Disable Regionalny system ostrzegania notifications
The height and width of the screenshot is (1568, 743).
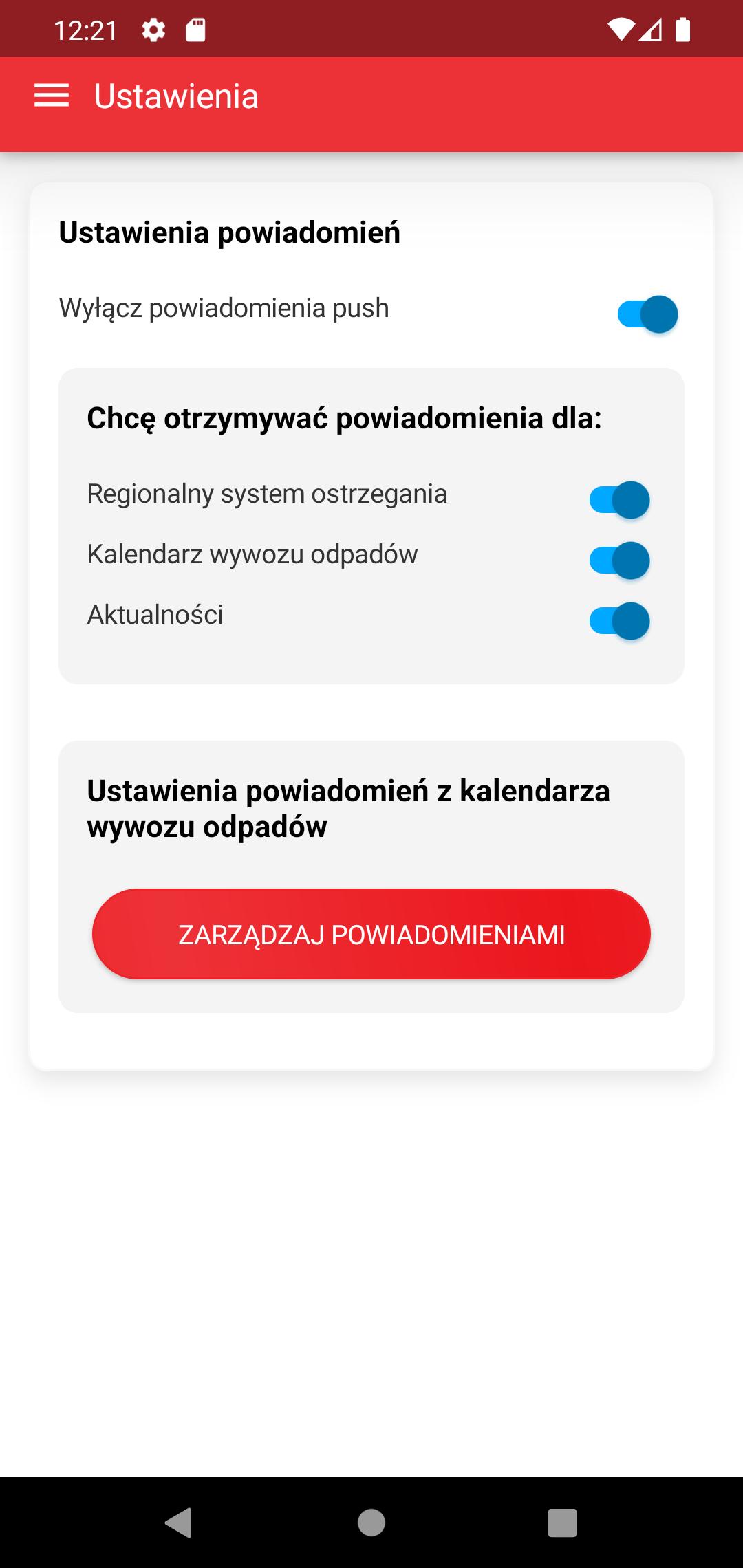(x=619, y=499)
